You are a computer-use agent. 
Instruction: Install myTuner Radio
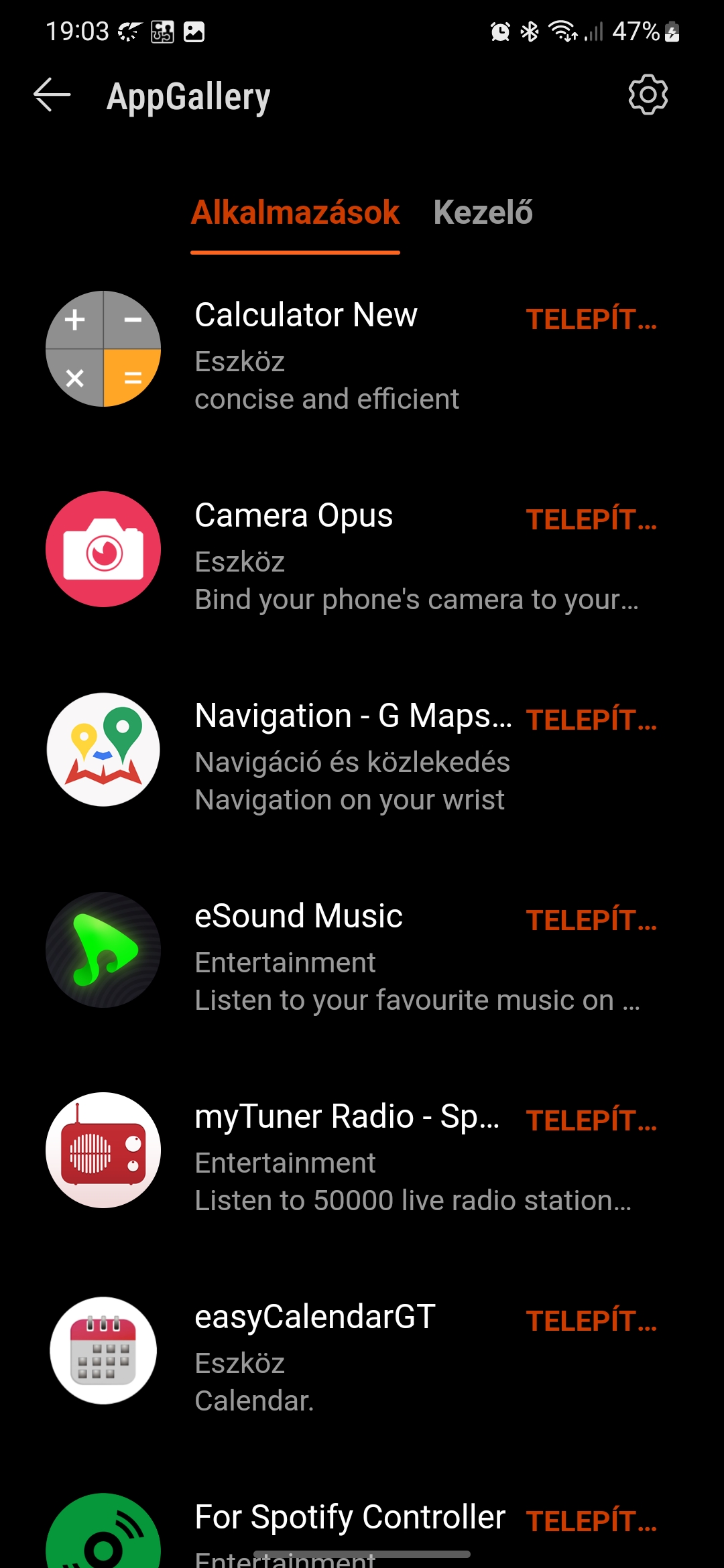(591, 1120)
